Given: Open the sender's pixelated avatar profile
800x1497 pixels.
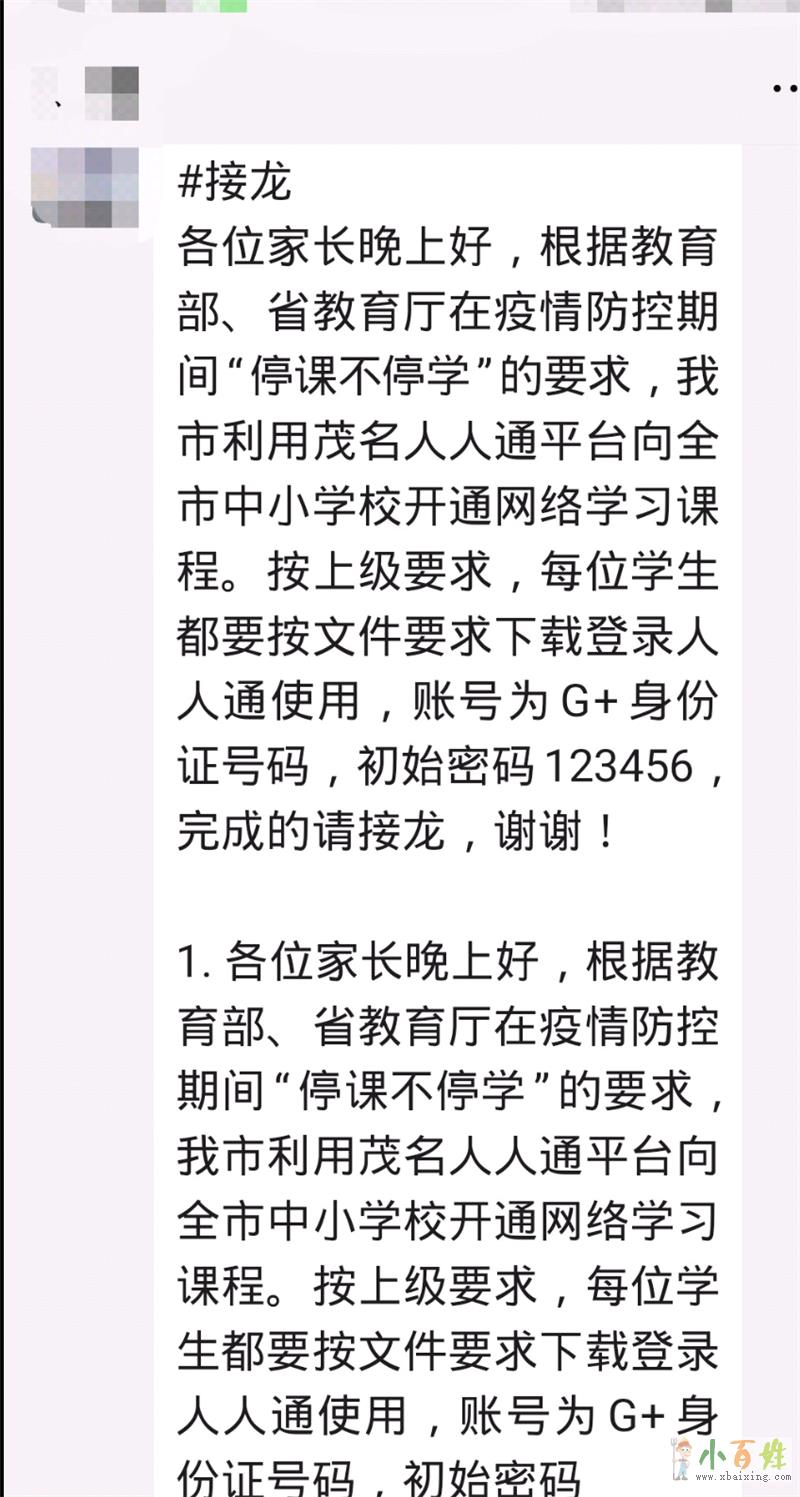Looking at the screenshot, I should [84, 187].
